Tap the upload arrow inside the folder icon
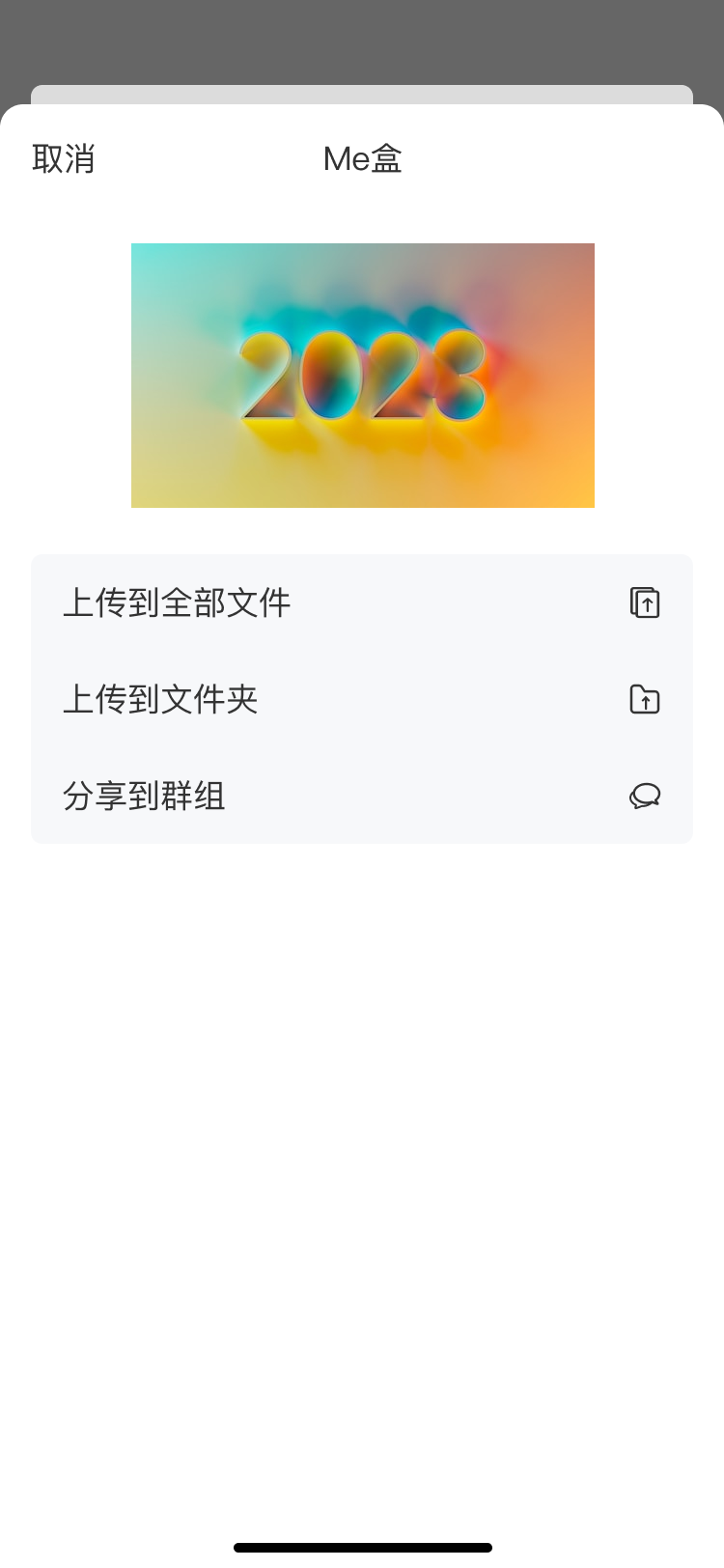This screenshot has width=724, height=1568. coord(645,701)
